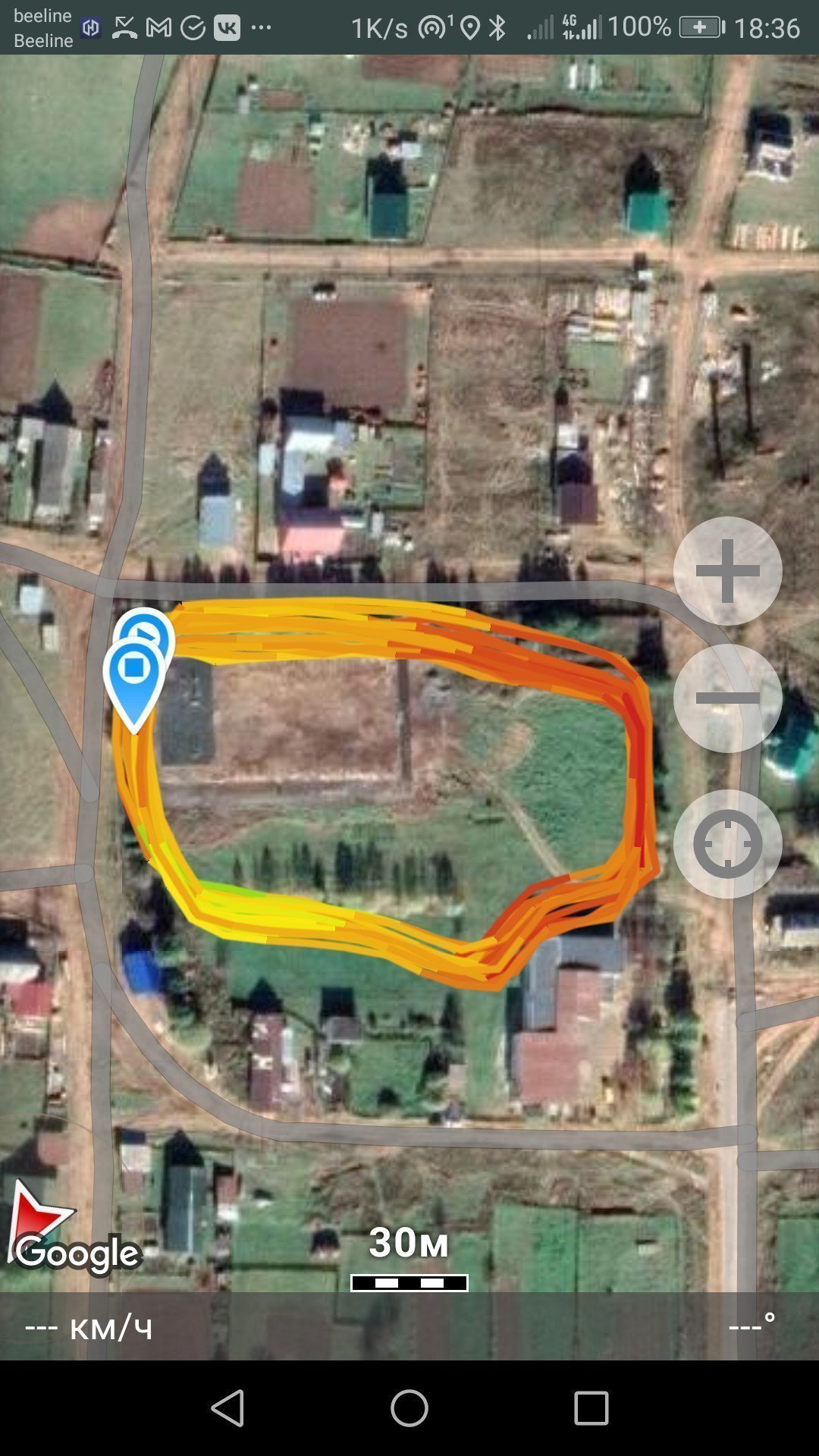Open recent apps via square button
The width and height of the screenshot is (819, 1456).
pos(591,1408)
